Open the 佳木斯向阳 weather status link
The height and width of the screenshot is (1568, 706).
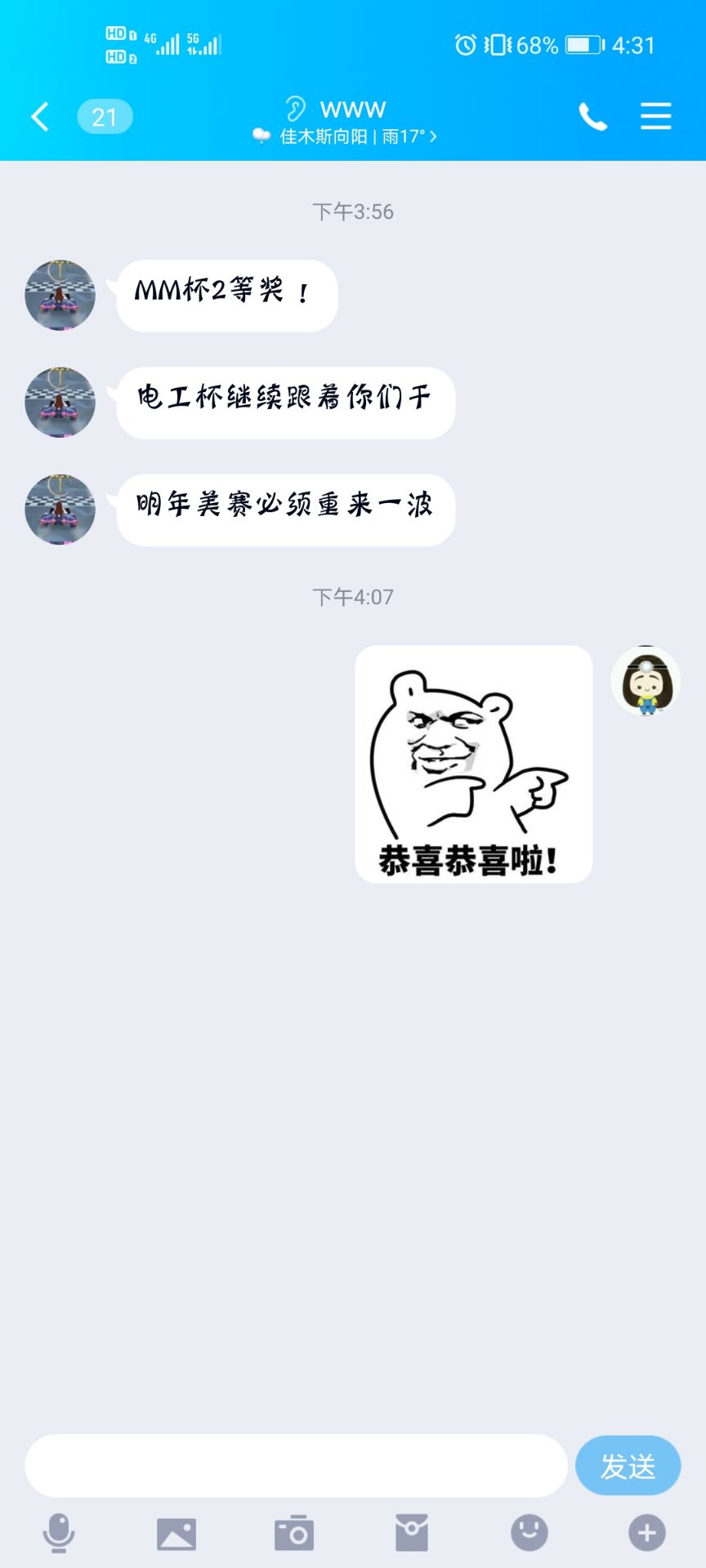[345, 136]
